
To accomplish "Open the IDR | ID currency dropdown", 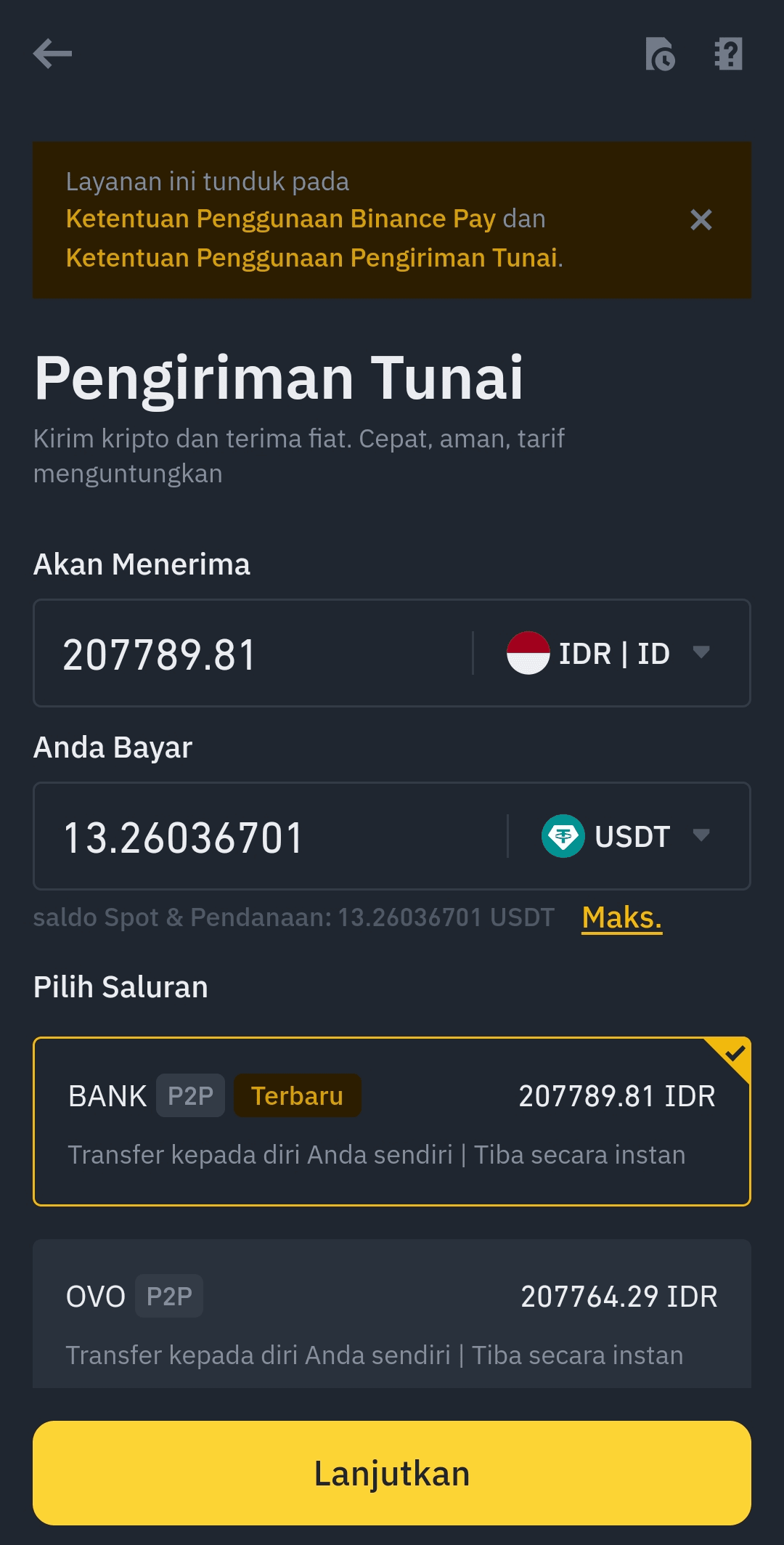I will (608, 654).
